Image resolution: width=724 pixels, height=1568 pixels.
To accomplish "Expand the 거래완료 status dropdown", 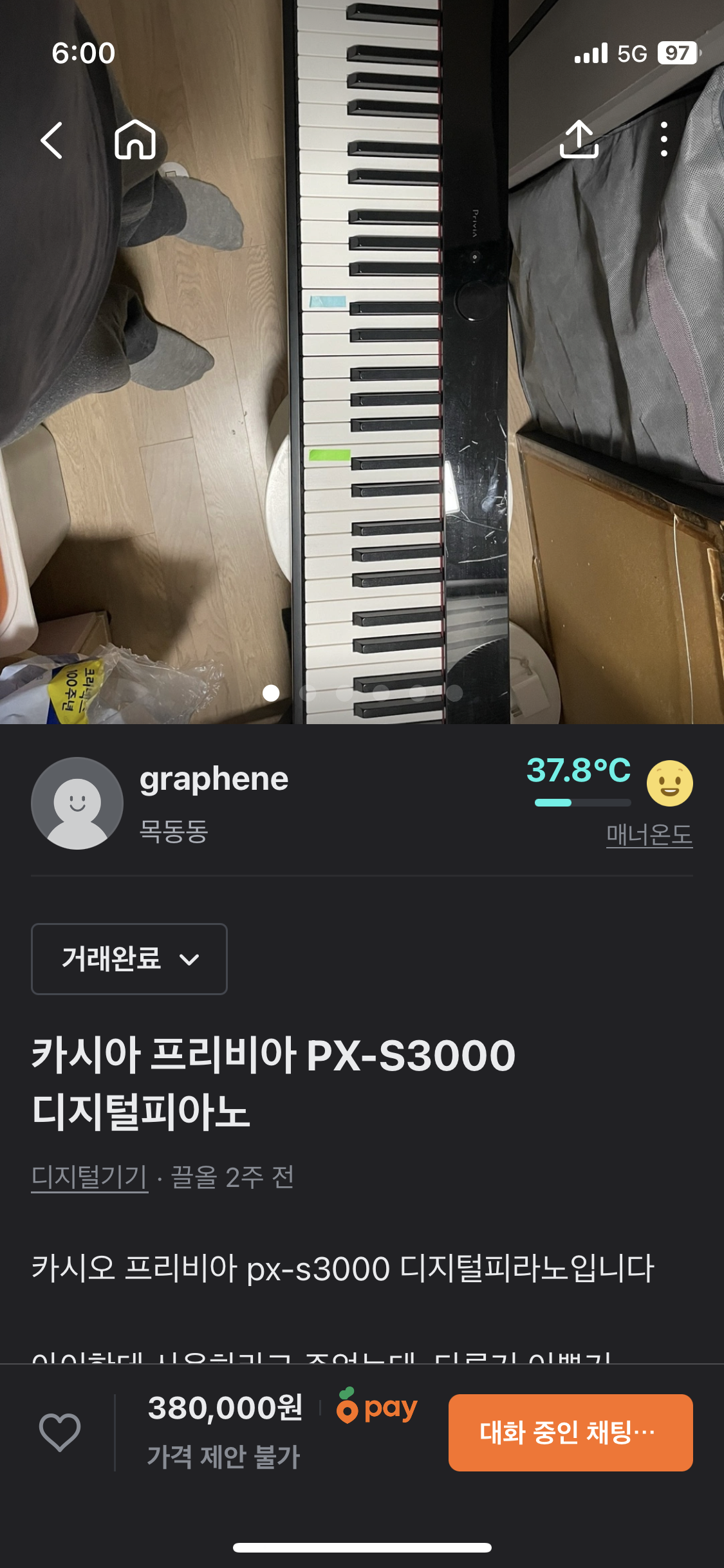I will [x=129, y=959].
